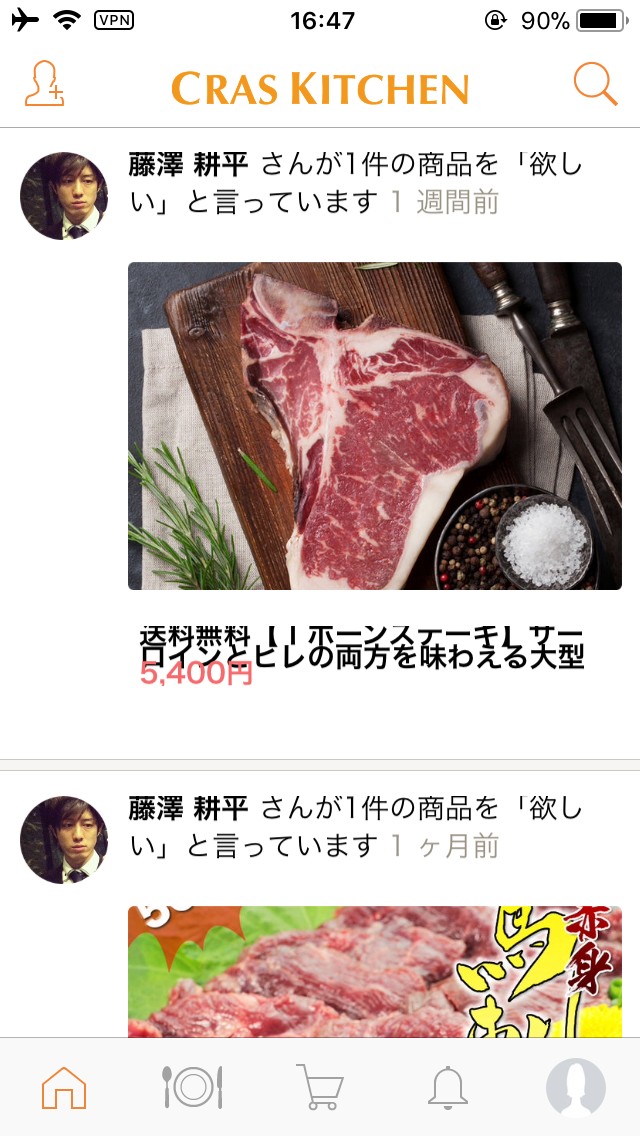The width and height of the screenshot is (640, 1136).
Task: Switch to the Home tab
Action: point(64,1087)
